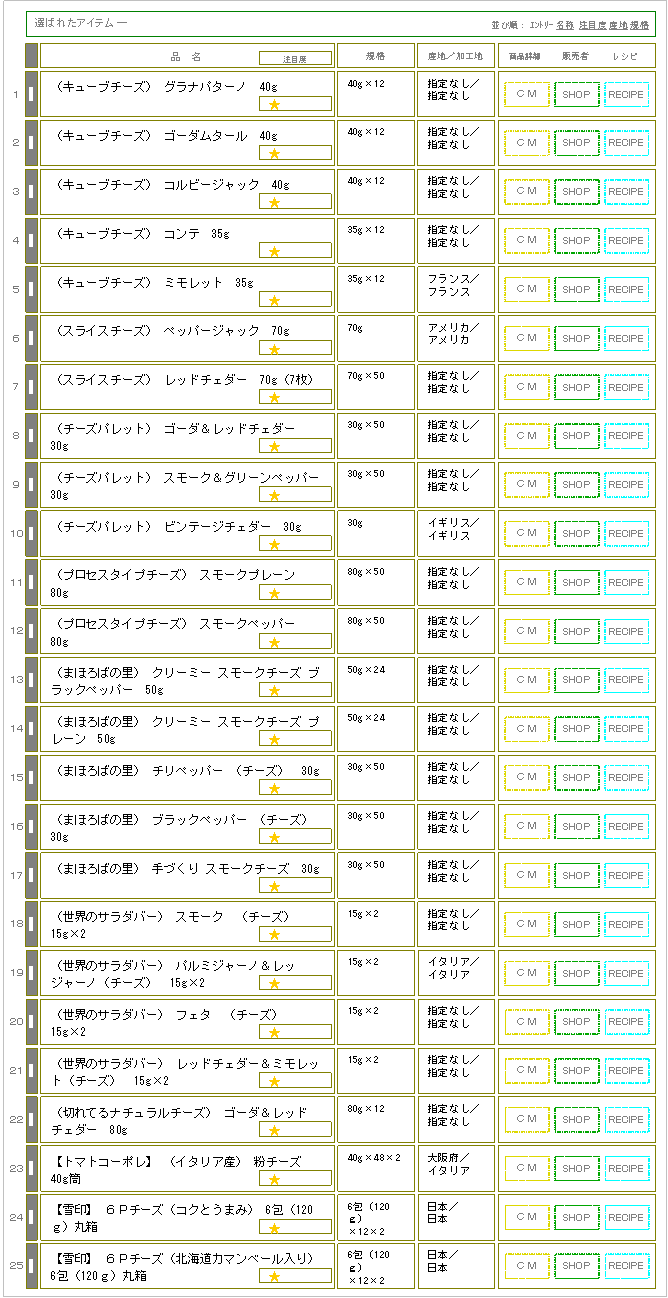Open CM details for ペッパージャック 70g
Viewport: 668px width, 1298px height.
(x=527, y=338)
